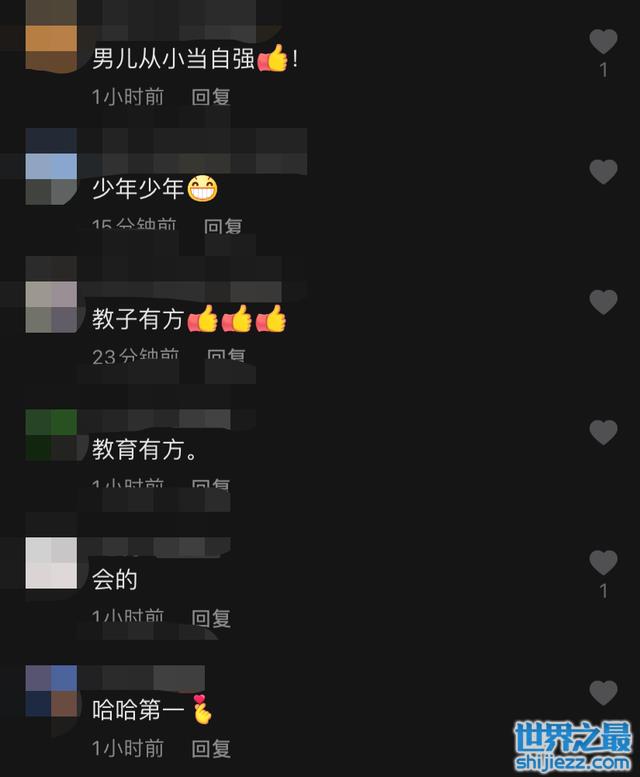640x777 pixels.
Task: Like the 哈哈第一 comment
Action: (x=603, y=692)
